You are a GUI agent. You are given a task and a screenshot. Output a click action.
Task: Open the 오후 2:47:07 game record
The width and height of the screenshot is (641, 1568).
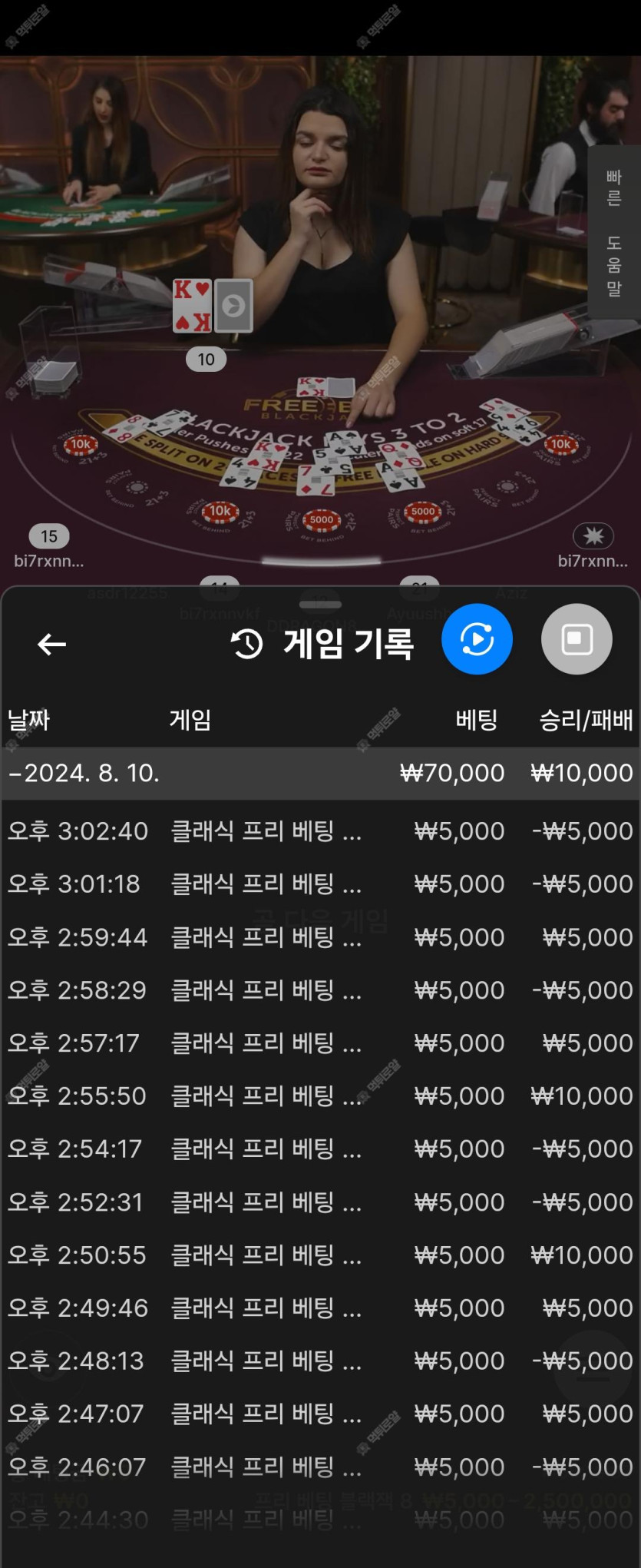click(320, 1414)
